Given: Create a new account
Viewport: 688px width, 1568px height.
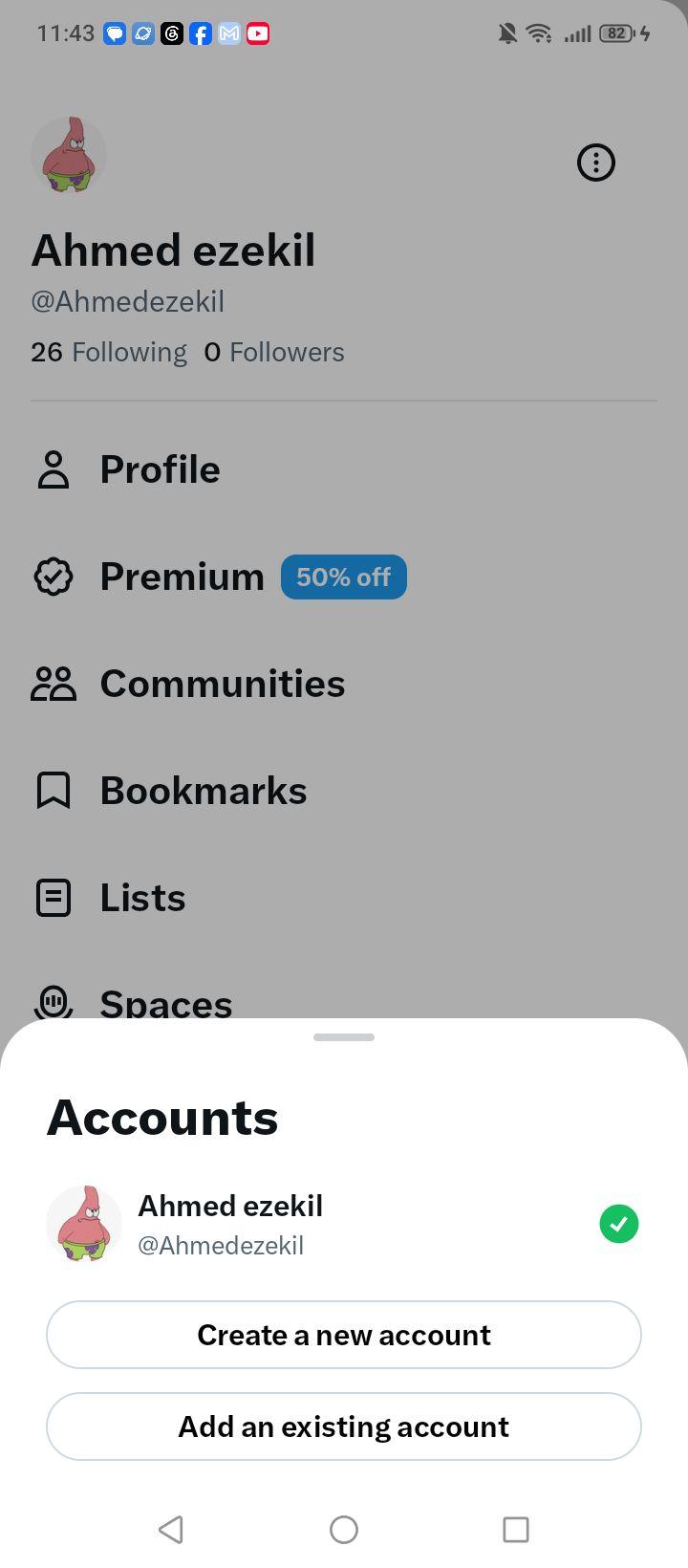Looking at the screenshot, I should [344, 1335].
